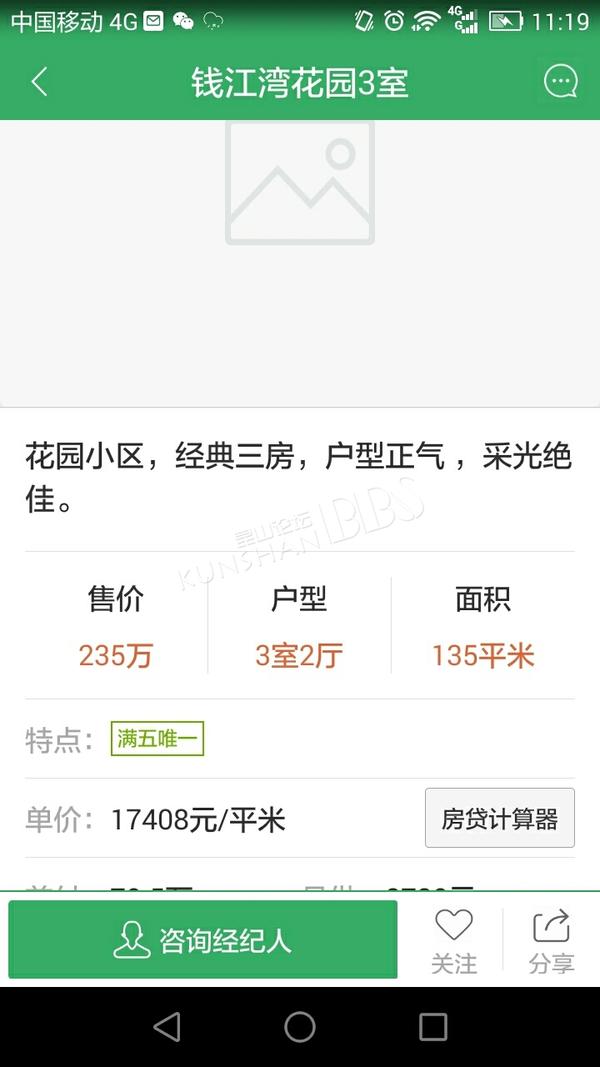This screenshot has height=1067, width=600.
Task: Open recent apps from navigation bar
Action: (433, 1027)
